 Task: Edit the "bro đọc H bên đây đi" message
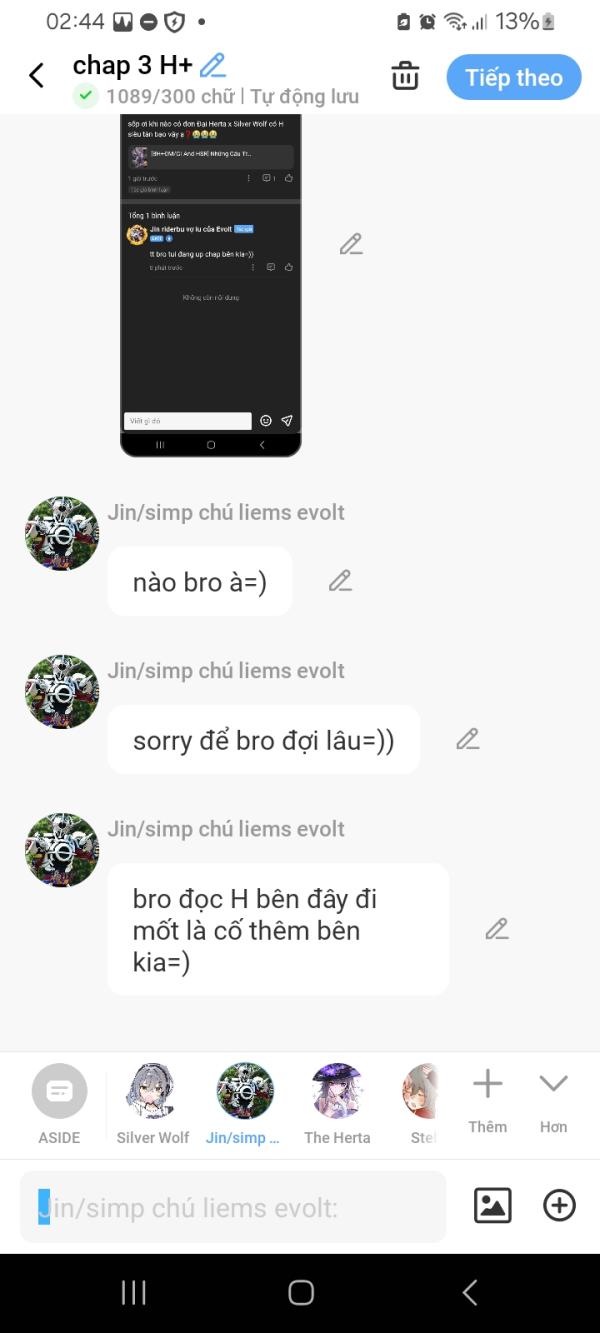497,929
